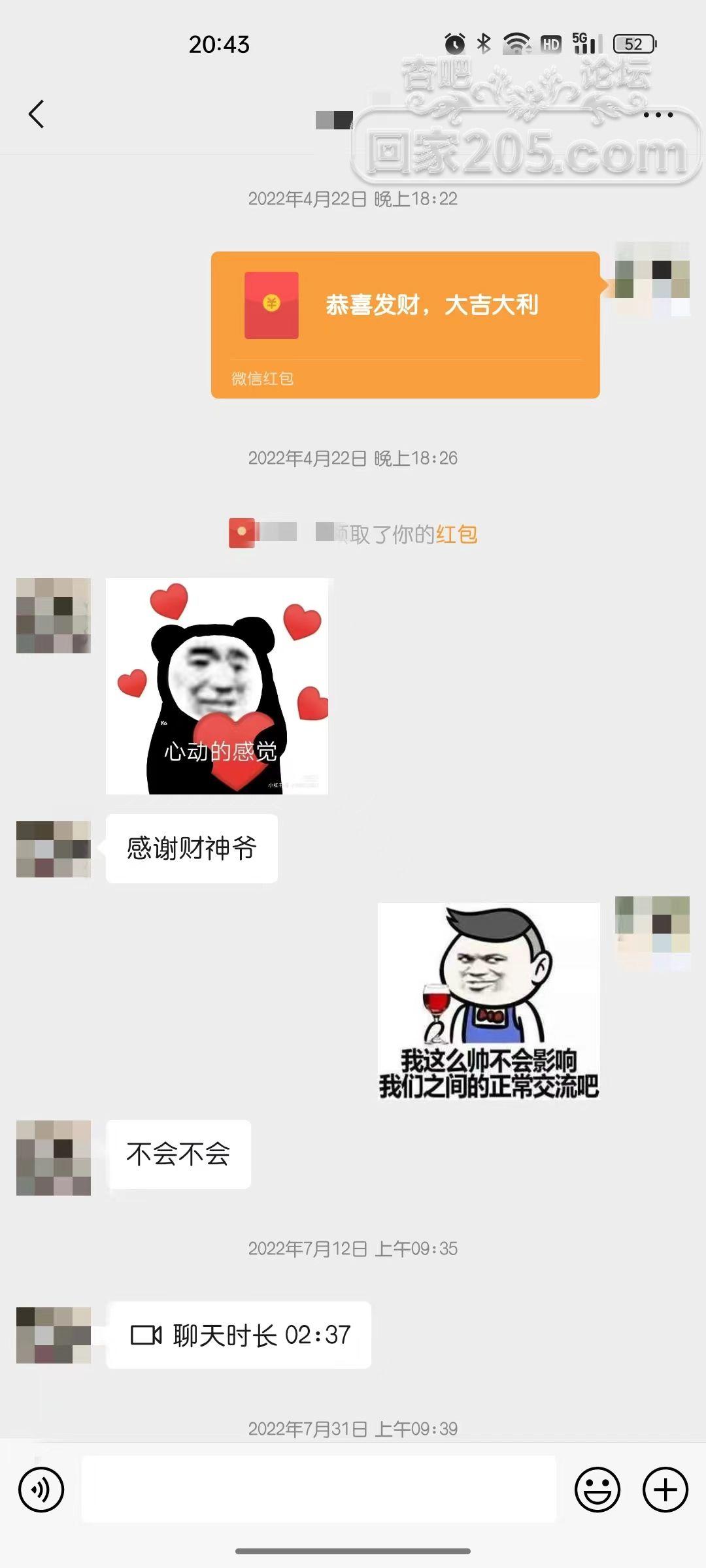Focus the message text field

point(318,1489)
